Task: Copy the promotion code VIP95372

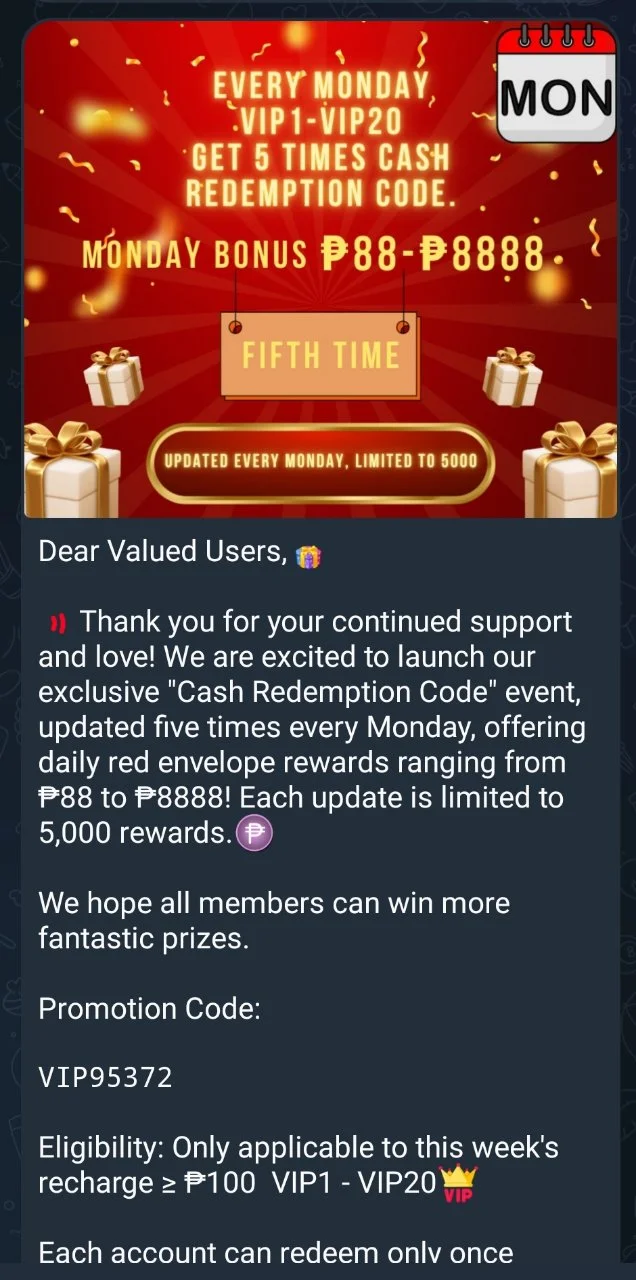Action: tap(105, 1078)
